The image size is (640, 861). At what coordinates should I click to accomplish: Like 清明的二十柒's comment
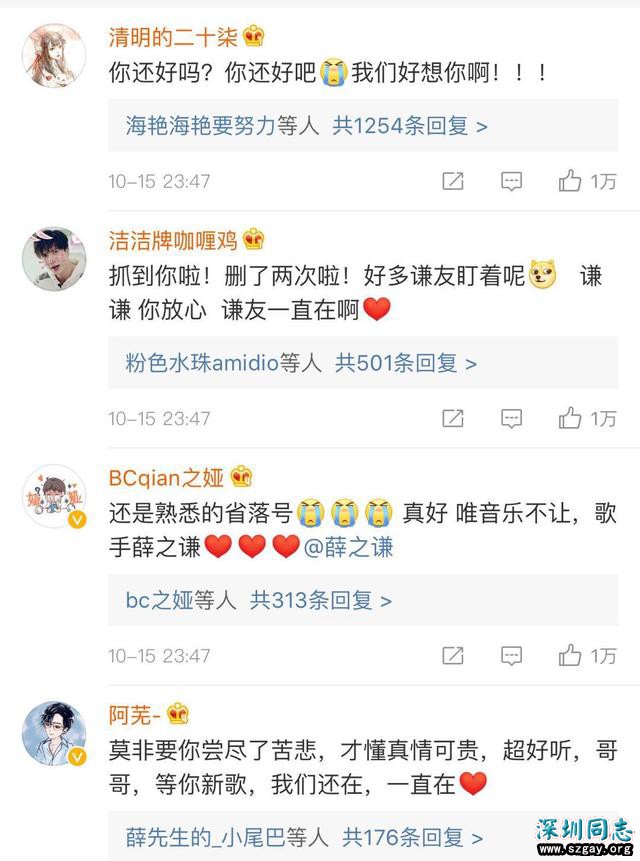pyautogui.click(x=571, y=181)
